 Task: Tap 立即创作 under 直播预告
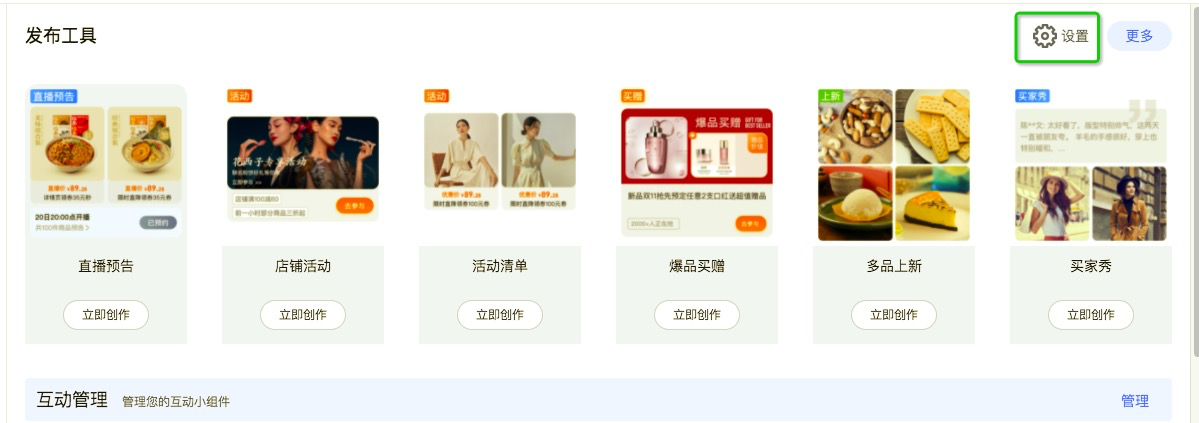[x=106, y=314]
